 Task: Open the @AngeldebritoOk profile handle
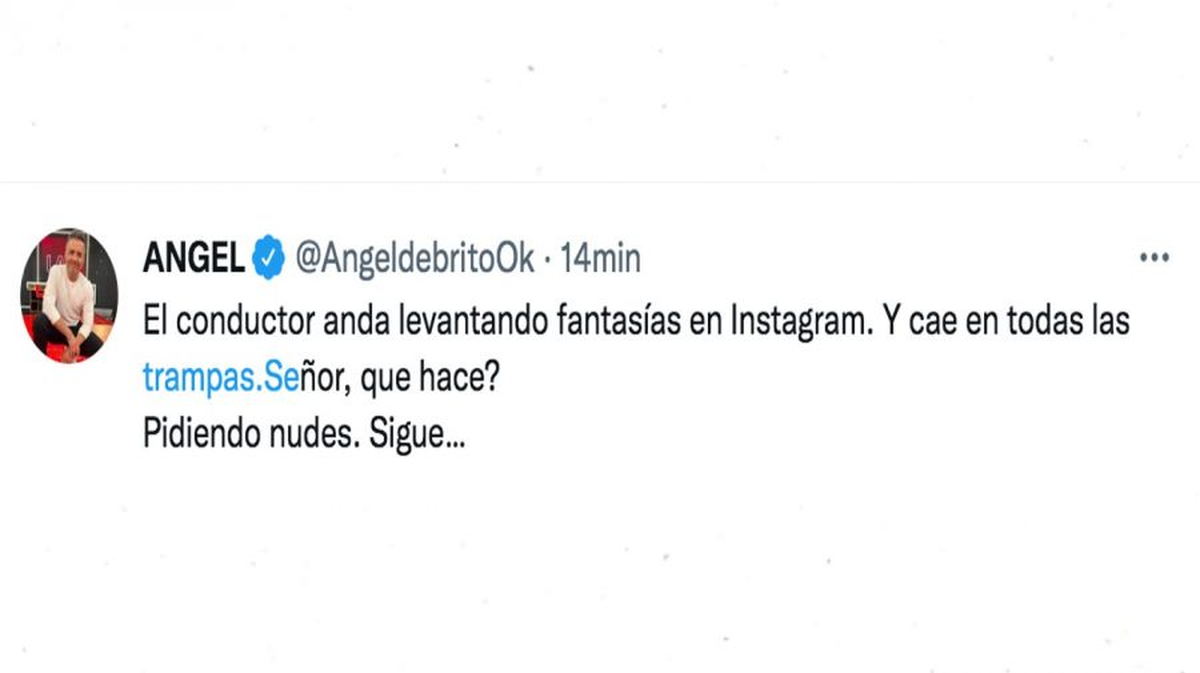[415, 259]
